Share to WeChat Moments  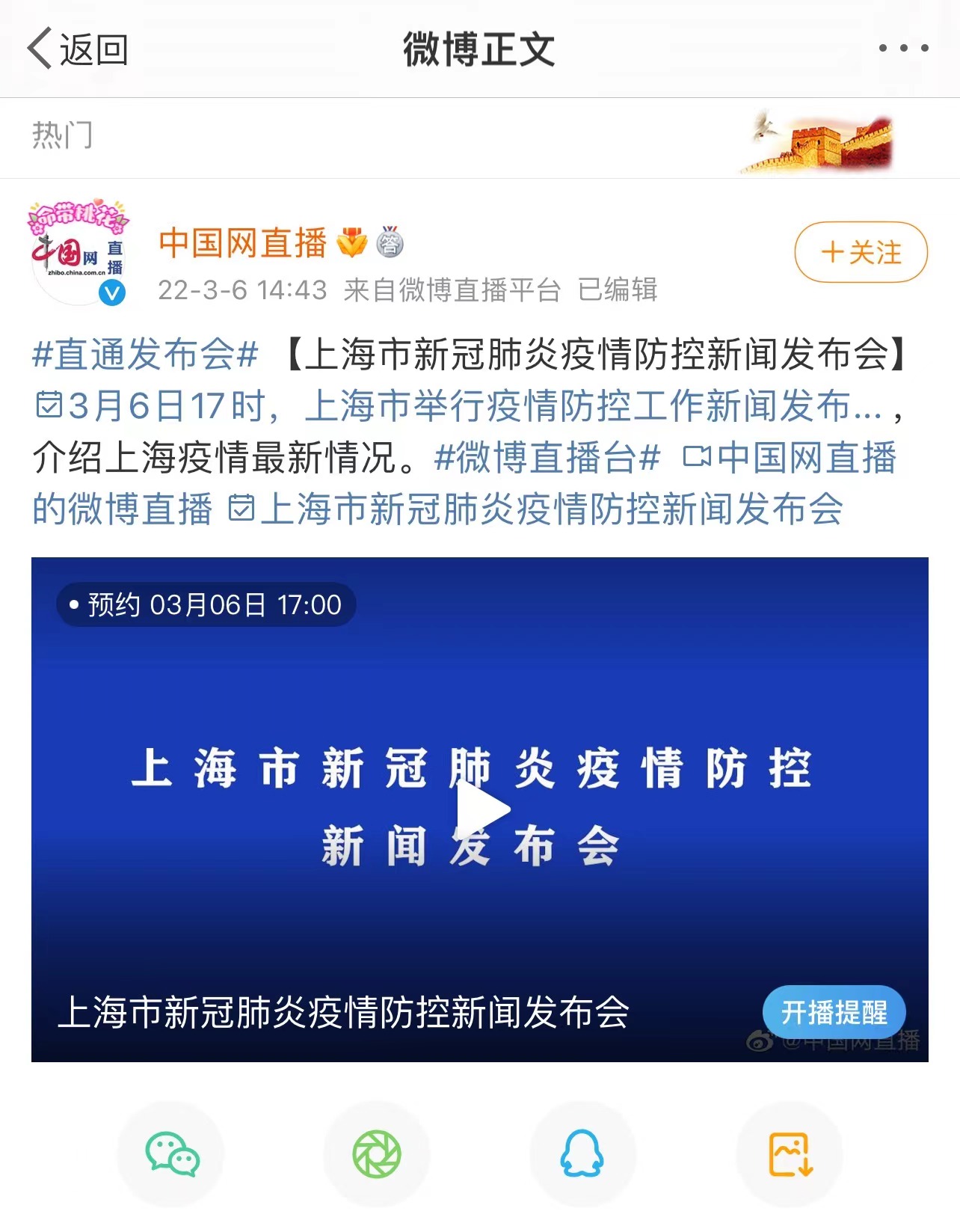[377, 1154]
